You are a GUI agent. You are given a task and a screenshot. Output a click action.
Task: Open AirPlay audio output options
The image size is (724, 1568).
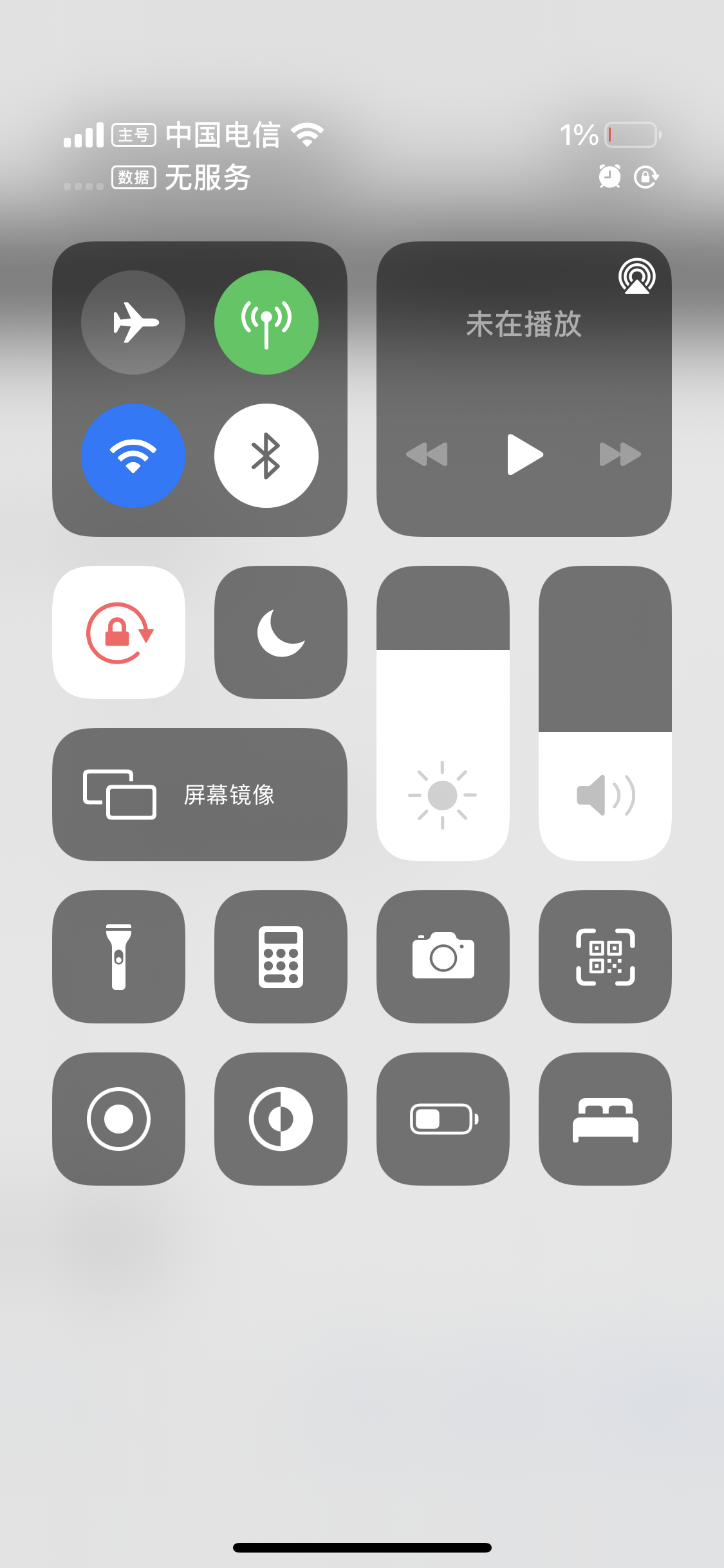click(636, 276)
